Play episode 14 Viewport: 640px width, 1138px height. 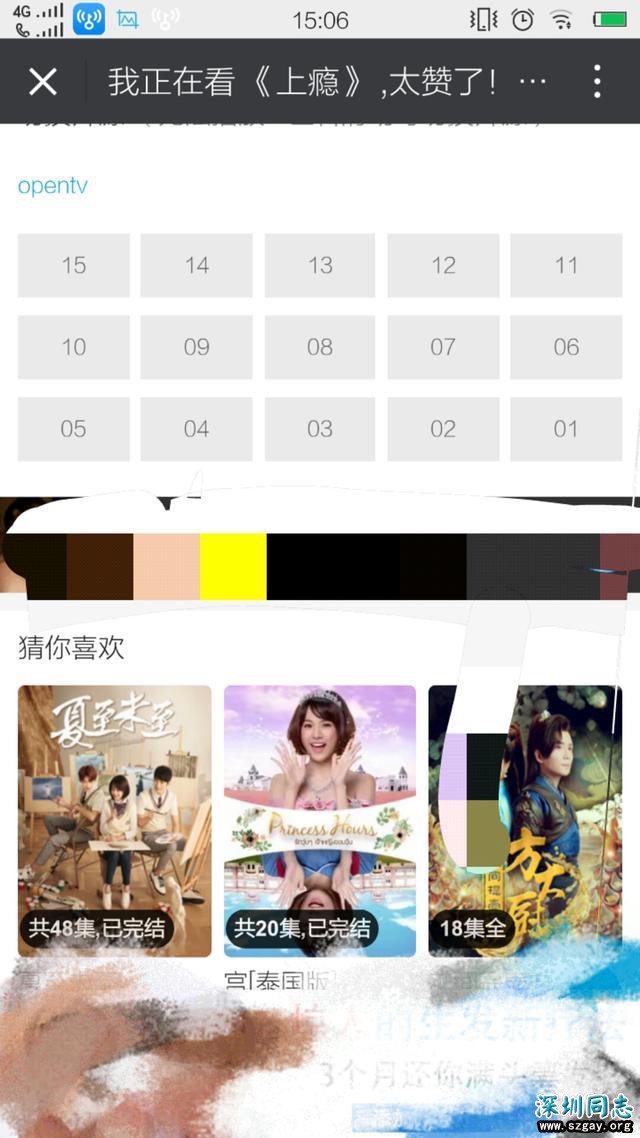point(197,265)
